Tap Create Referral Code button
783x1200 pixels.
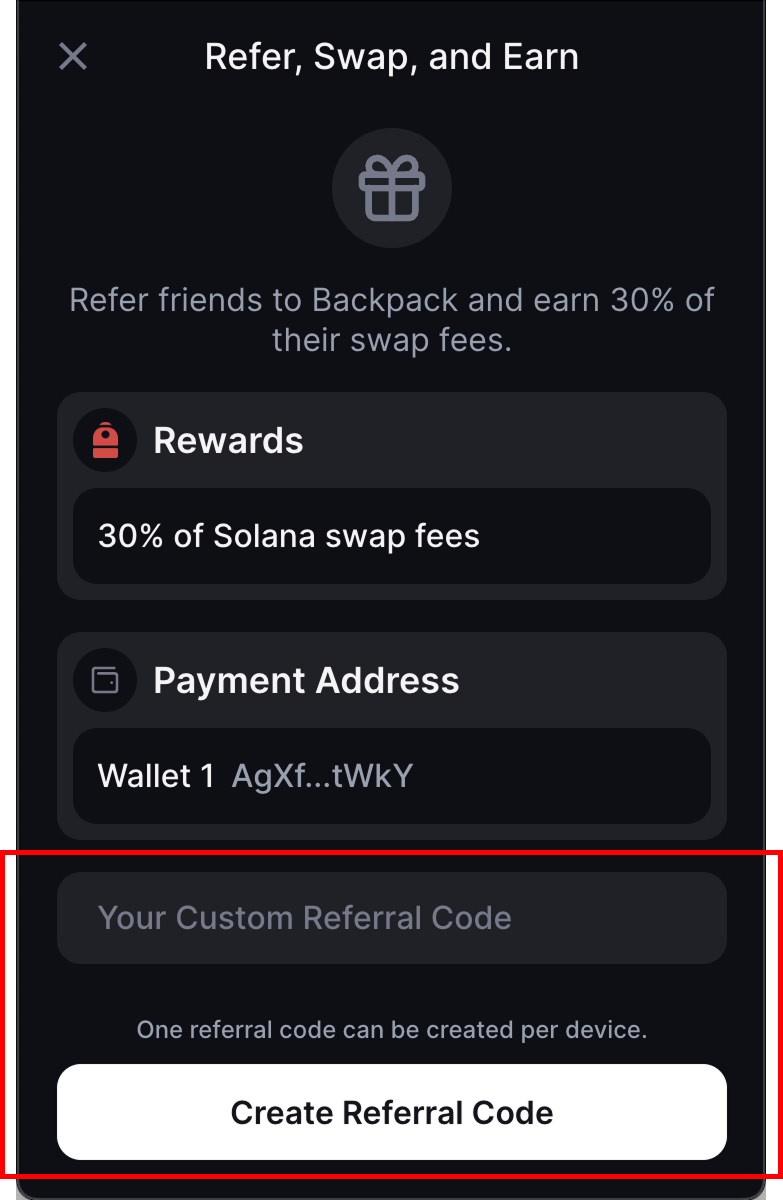[391, 1112]
